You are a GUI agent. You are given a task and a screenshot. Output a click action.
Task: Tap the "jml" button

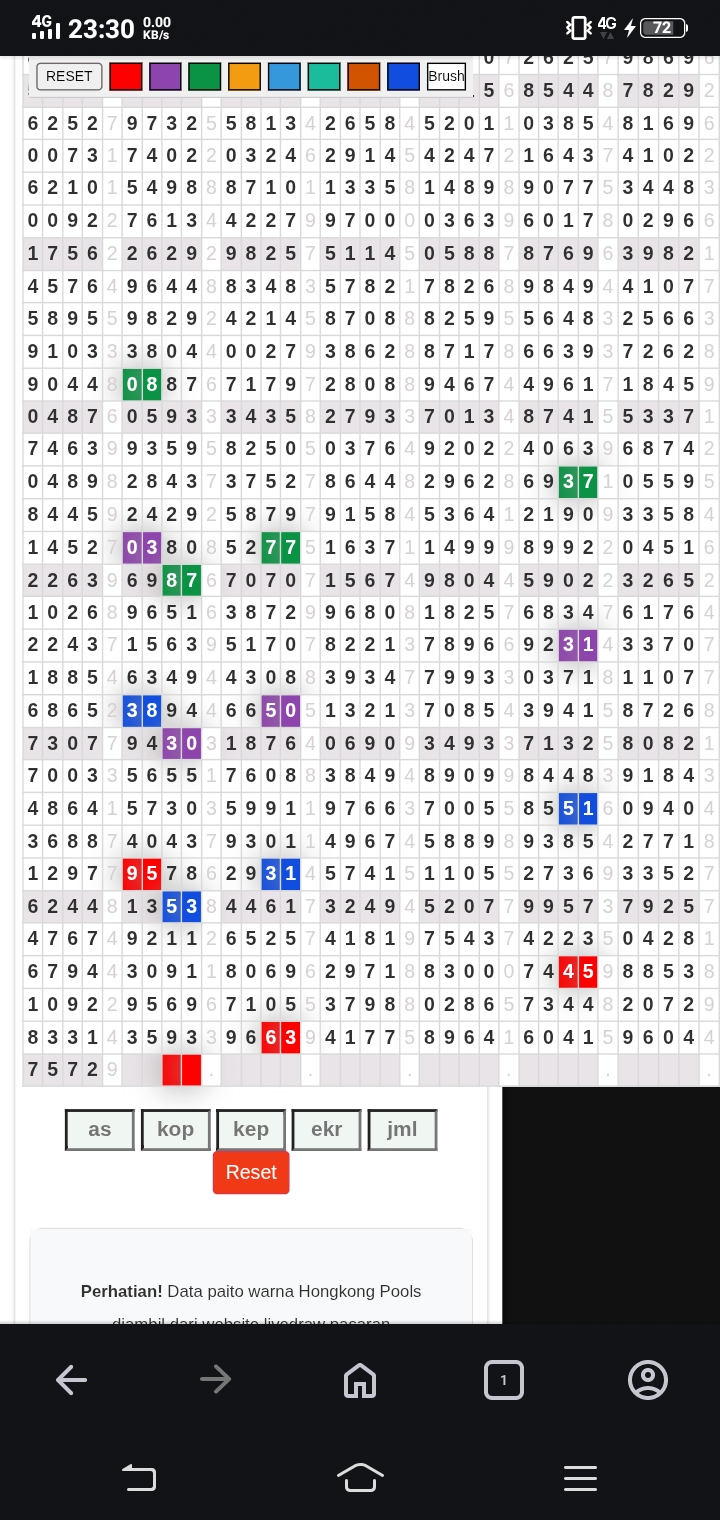point(402,1129)
